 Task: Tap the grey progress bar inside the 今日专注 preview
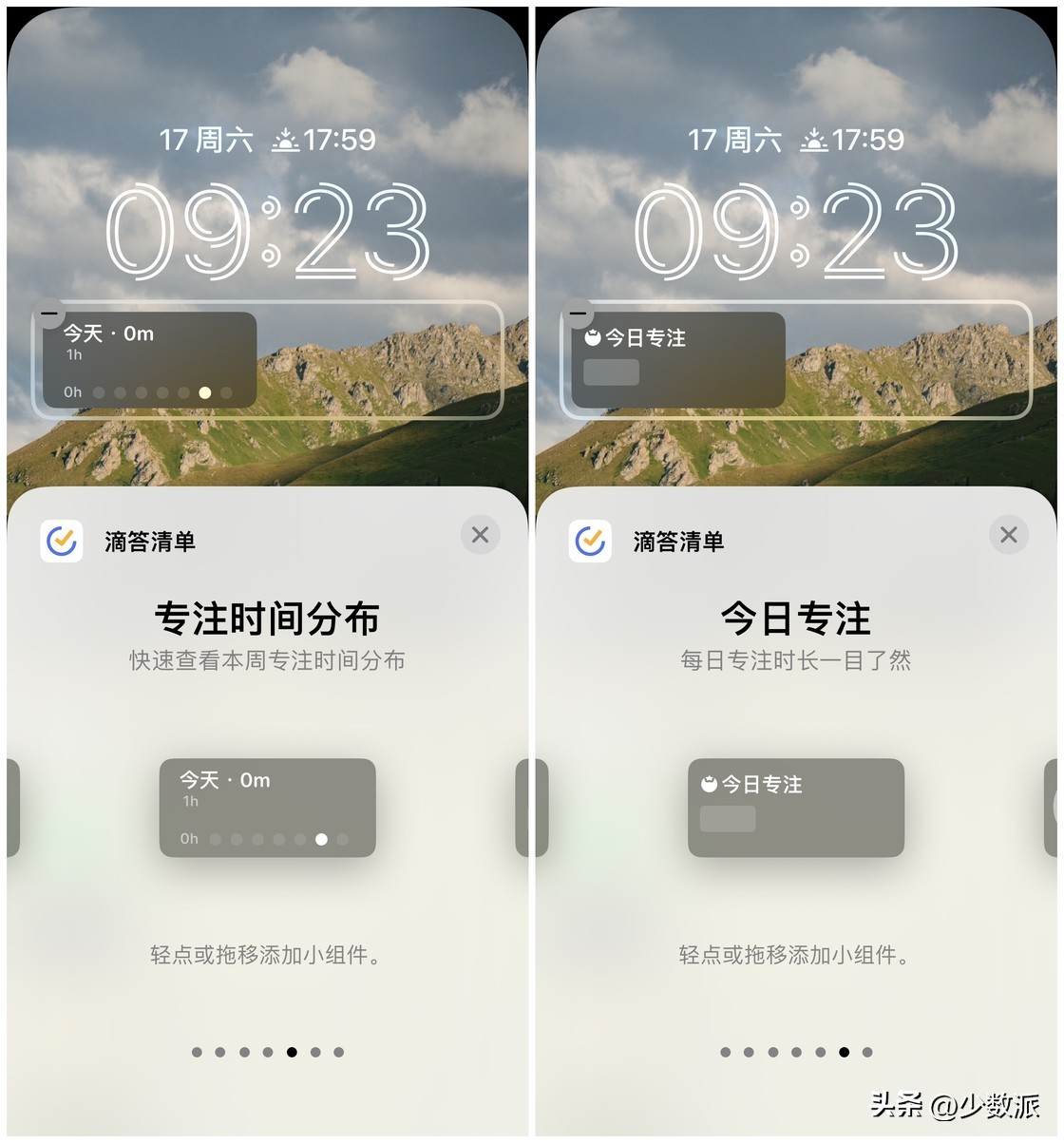click(x=727, y=818)
